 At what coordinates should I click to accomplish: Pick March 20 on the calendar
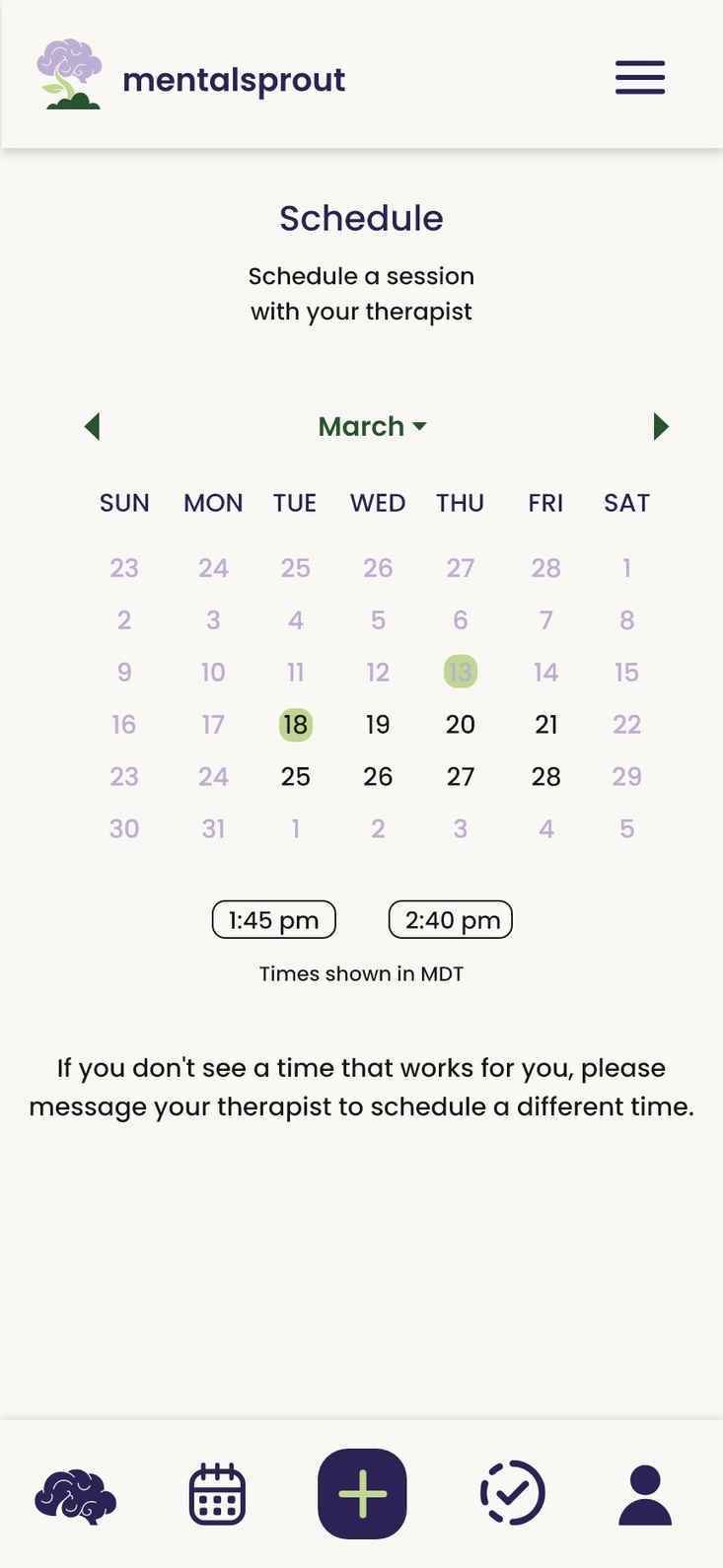(x=461, y=725)
